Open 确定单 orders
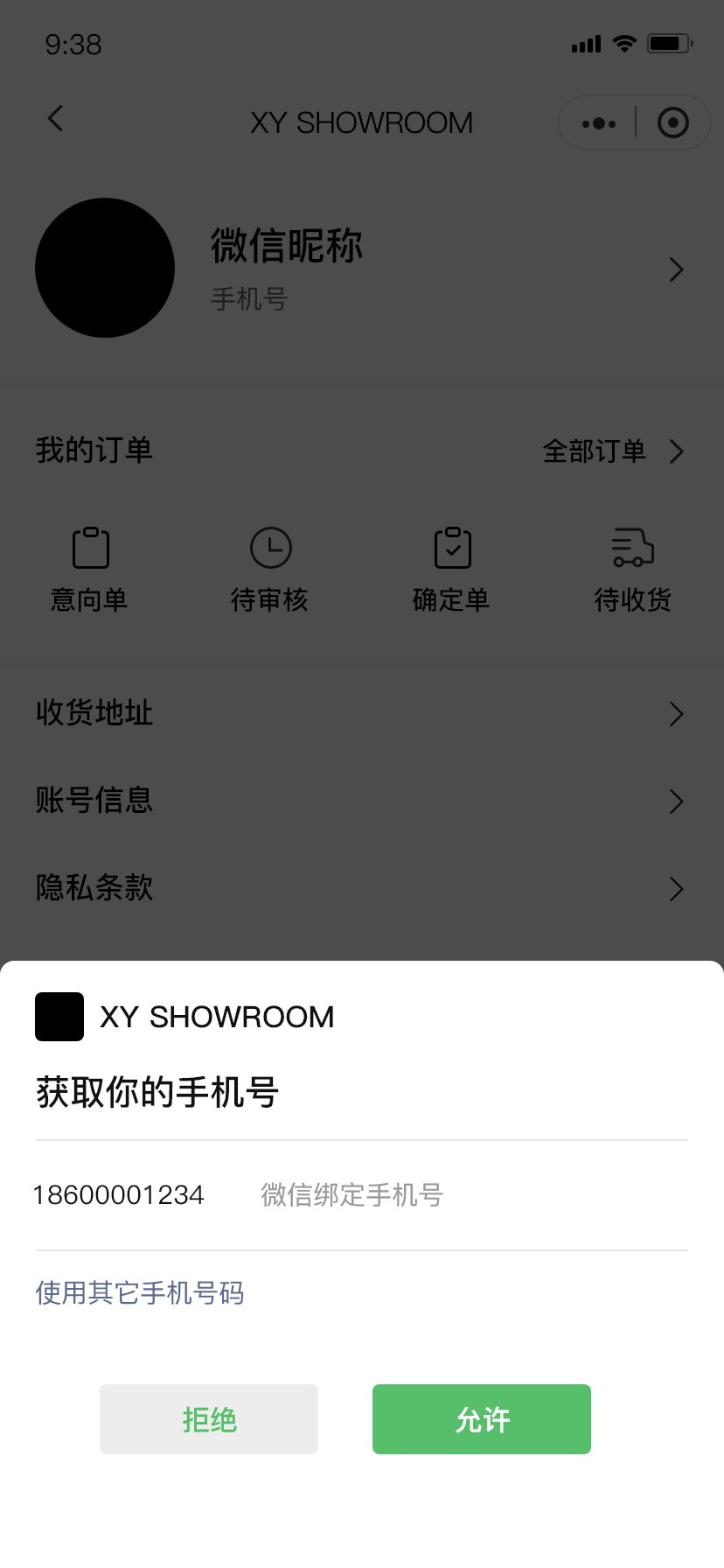 pyautogui.click(x=451, y=570)
